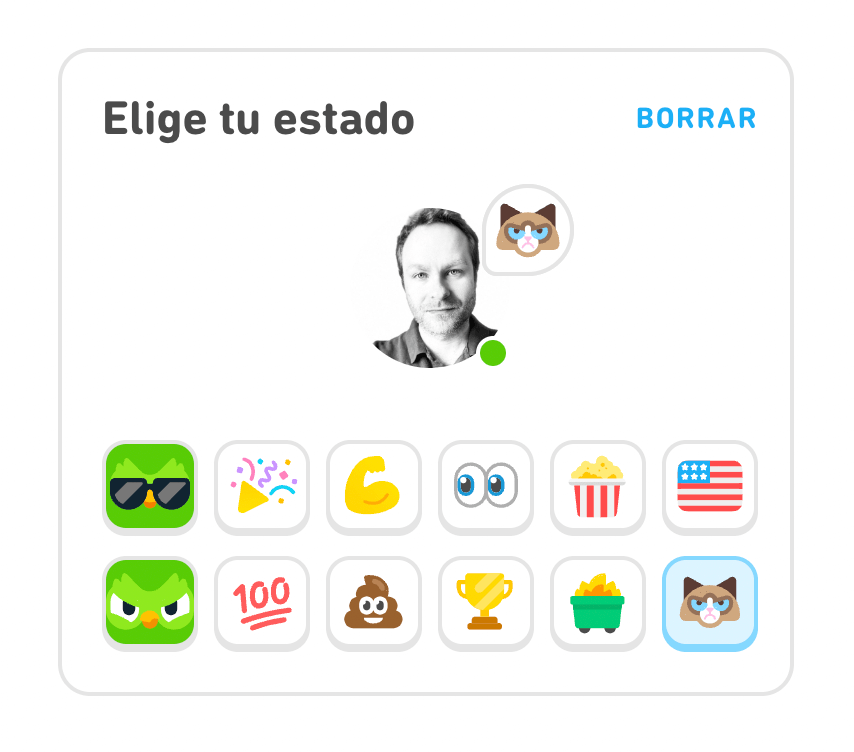Choose the party popper status
Viewport: 854px width, 752px height.
pos(262,486)
